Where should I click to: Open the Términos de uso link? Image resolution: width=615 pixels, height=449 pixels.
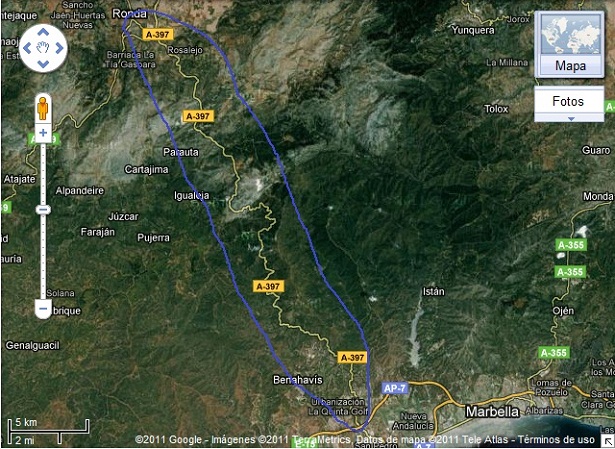coord(558,440)
